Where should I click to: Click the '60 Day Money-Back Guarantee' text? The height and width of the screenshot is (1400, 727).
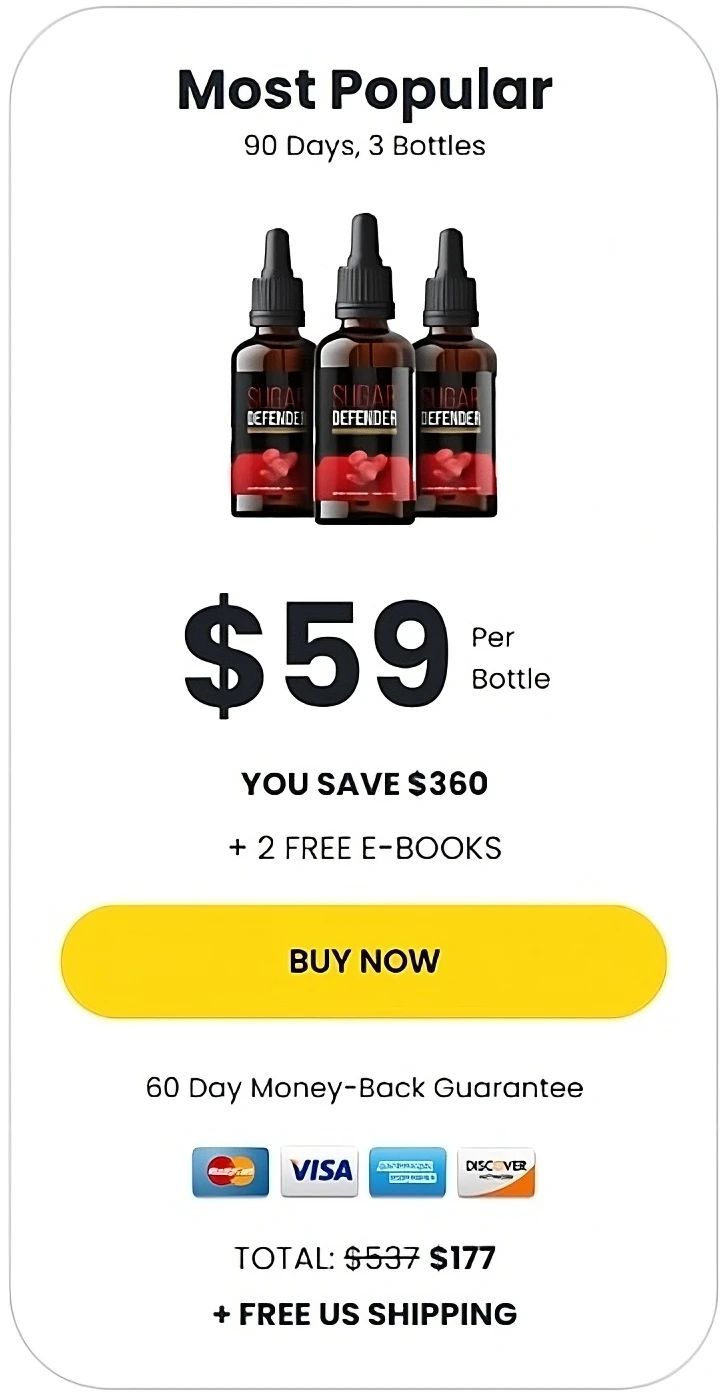(x=363, y=1088)
